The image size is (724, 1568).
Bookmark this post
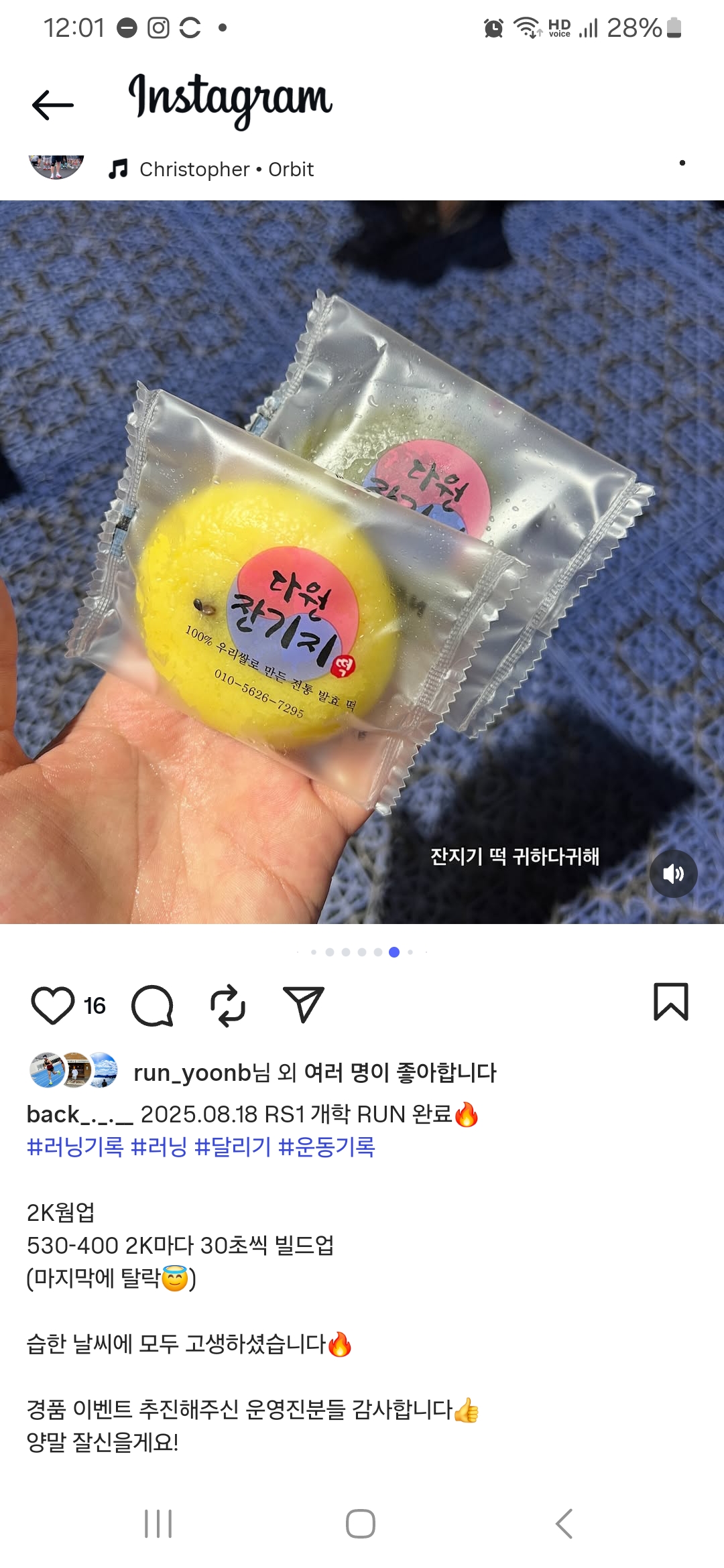[x=670, y=1002]
